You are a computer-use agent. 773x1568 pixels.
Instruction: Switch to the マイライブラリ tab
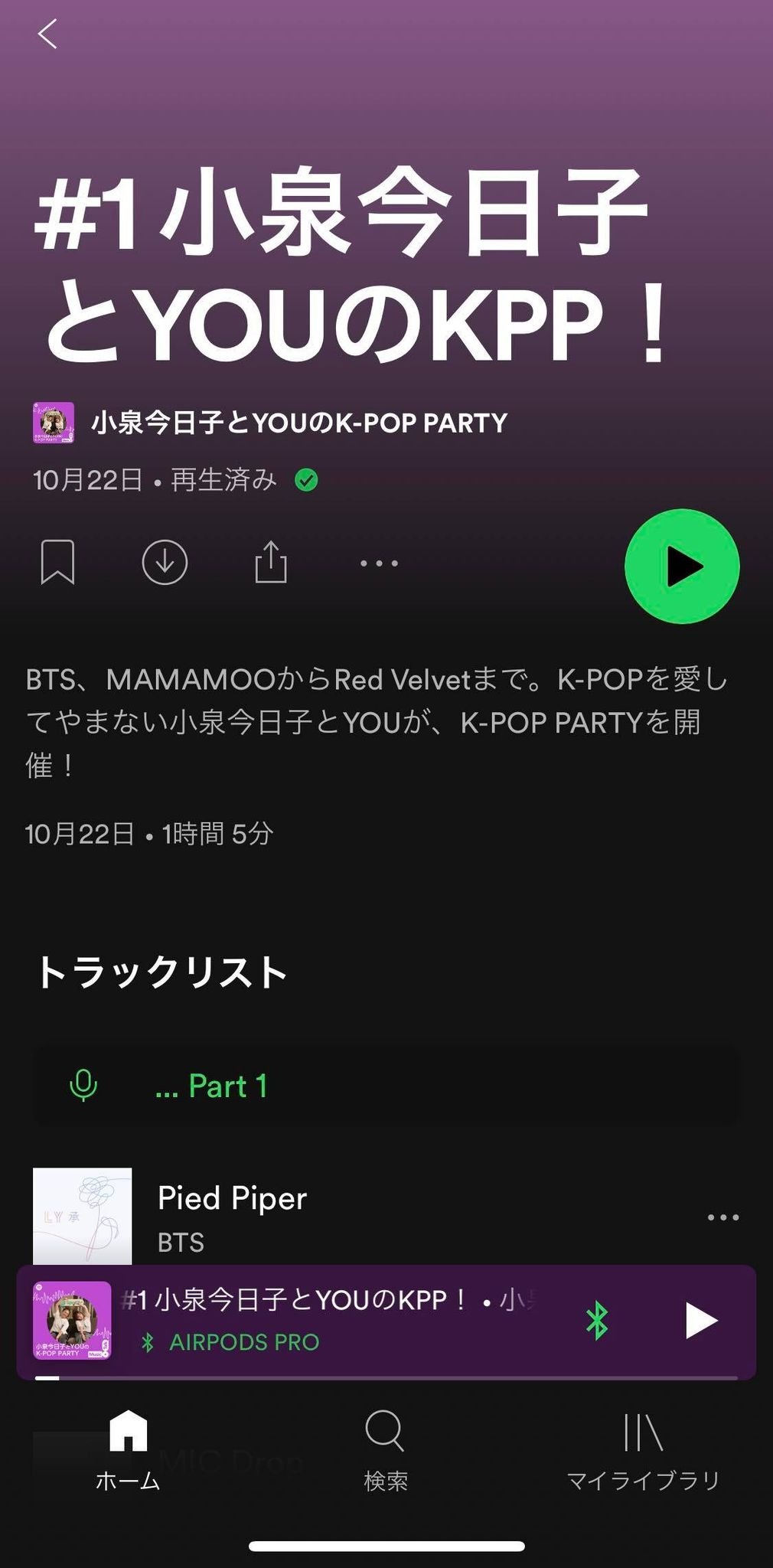click(x=643, y=1451)
